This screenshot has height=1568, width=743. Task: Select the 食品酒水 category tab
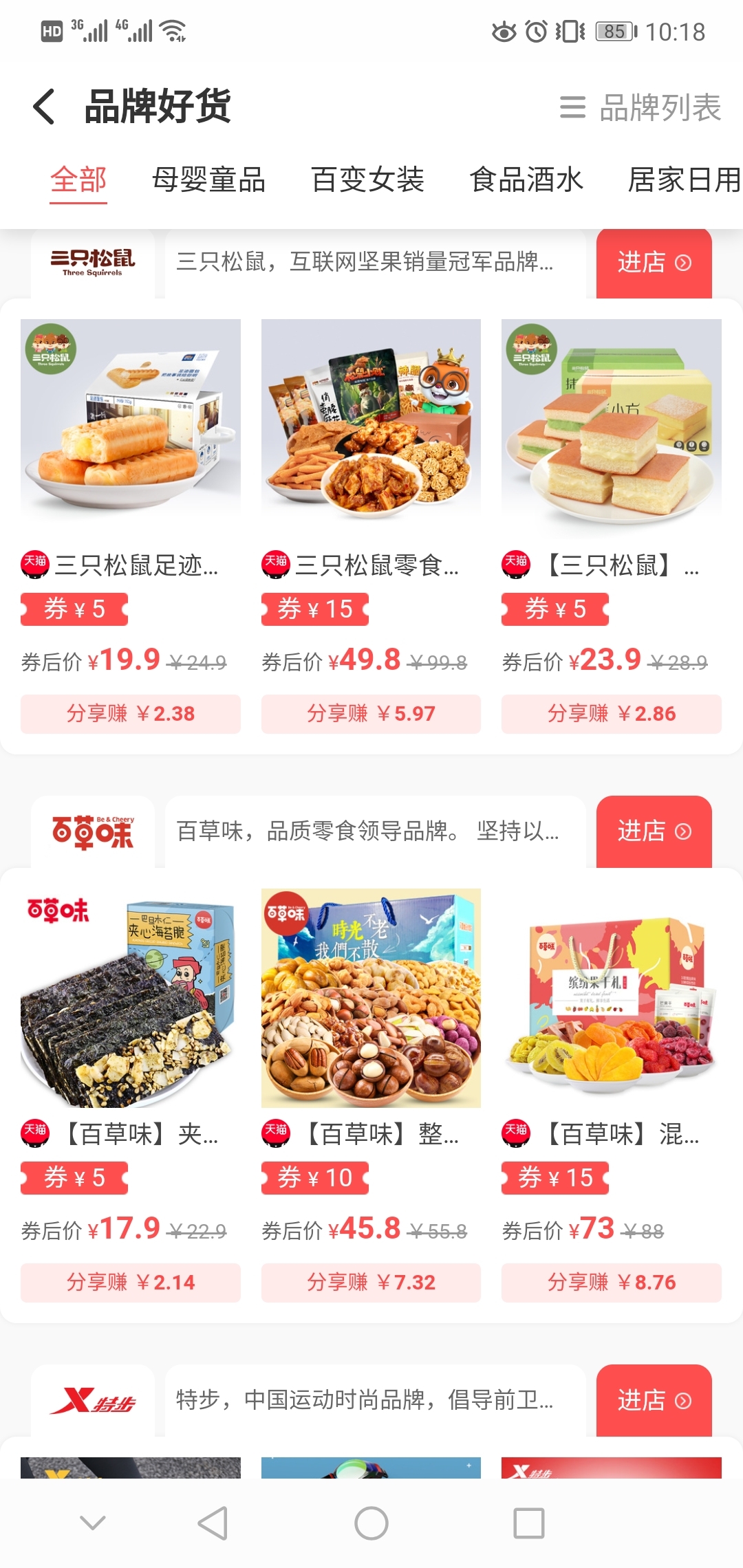[x=526, y=180]
